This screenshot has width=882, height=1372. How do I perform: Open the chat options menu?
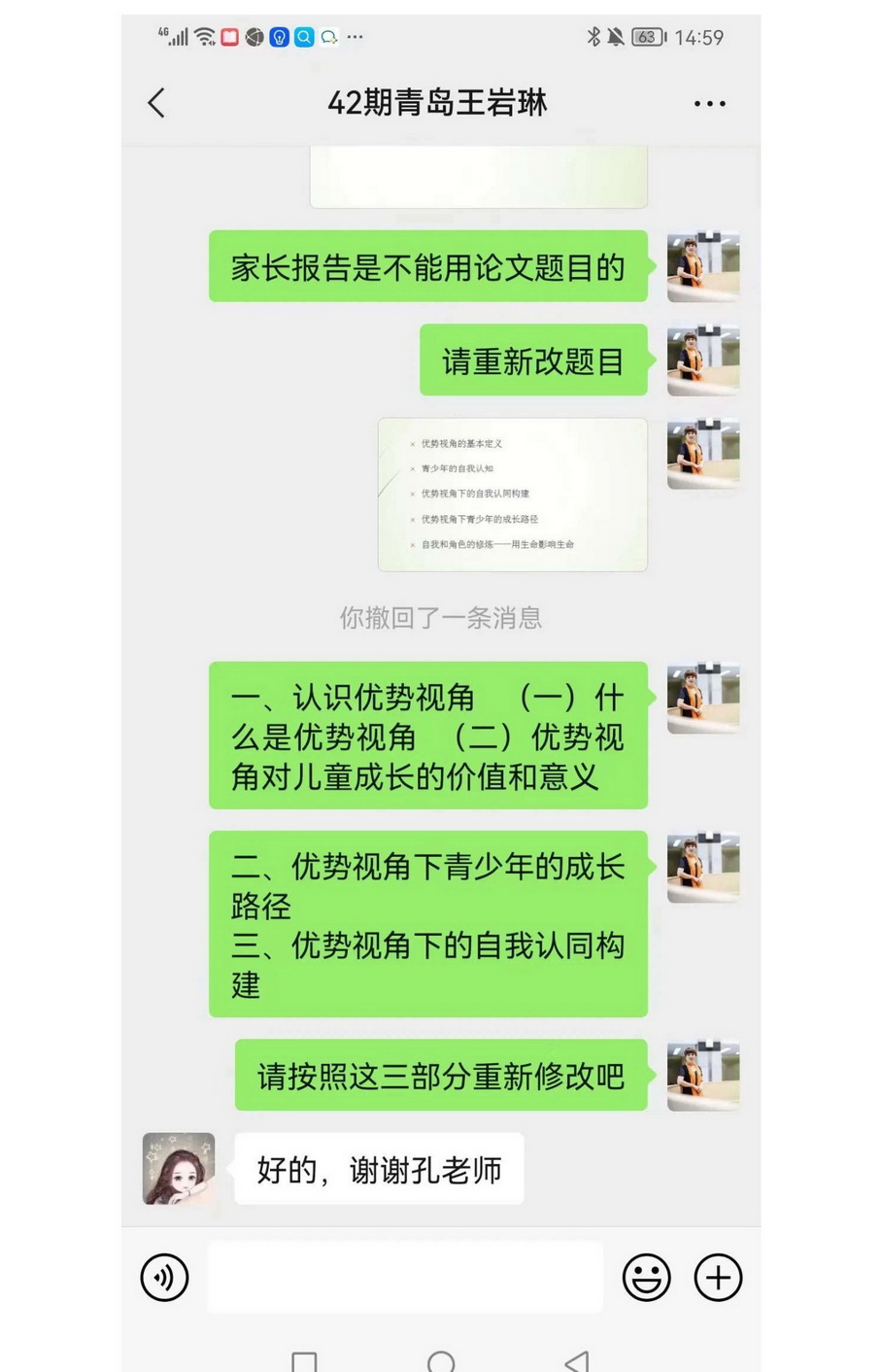click(709, 103)
